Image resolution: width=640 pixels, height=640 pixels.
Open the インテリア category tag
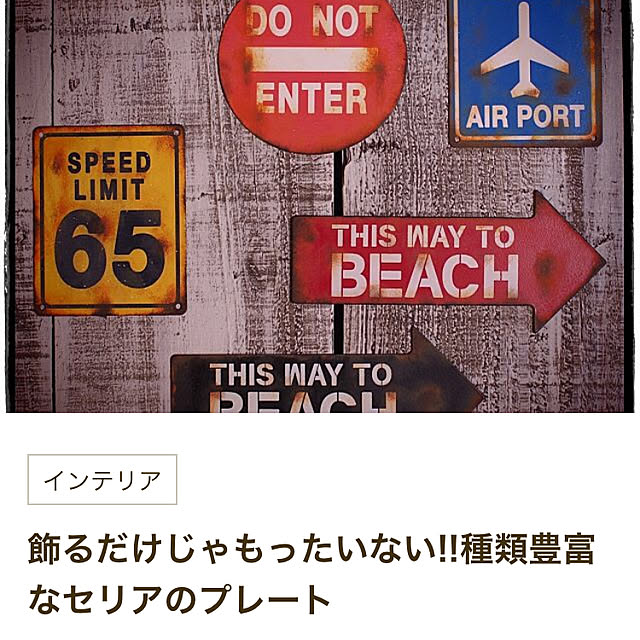coord(102,480)
